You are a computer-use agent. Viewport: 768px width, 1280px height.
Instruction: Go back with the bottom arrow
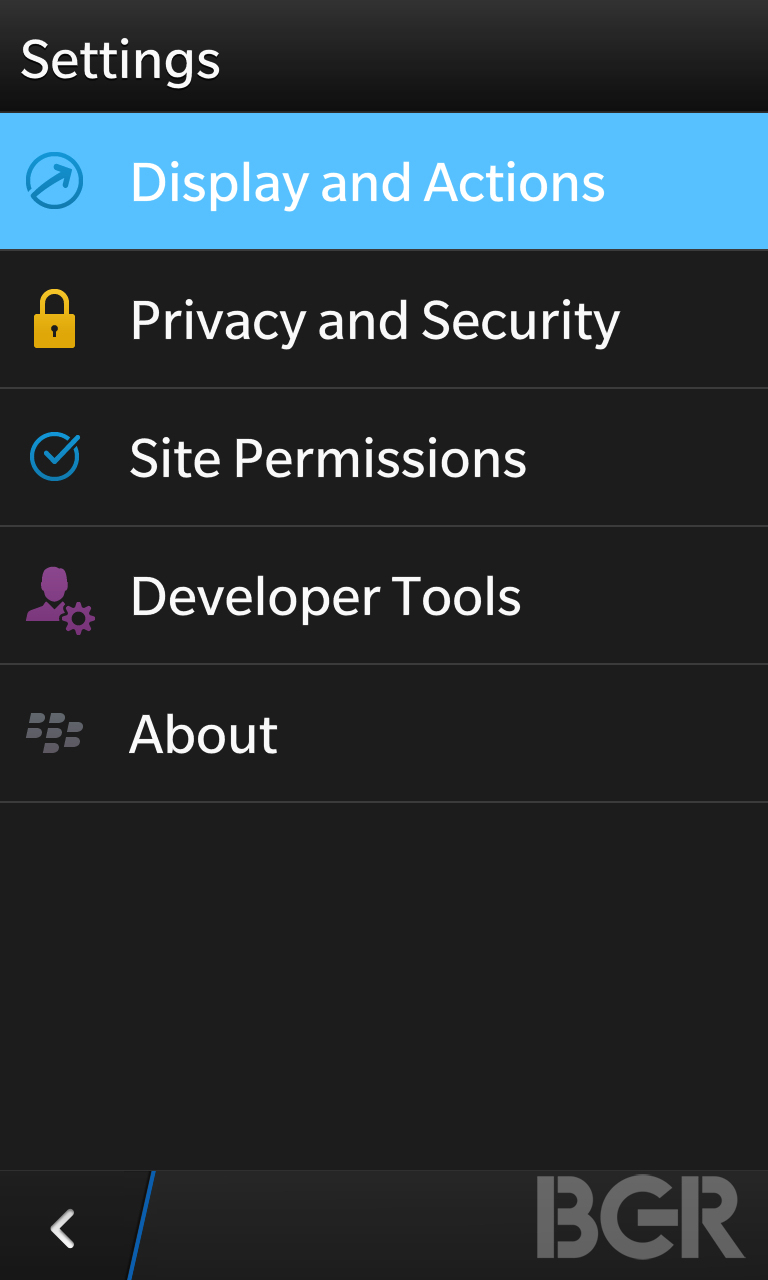pyautogui.click(x=64, y=1228)
